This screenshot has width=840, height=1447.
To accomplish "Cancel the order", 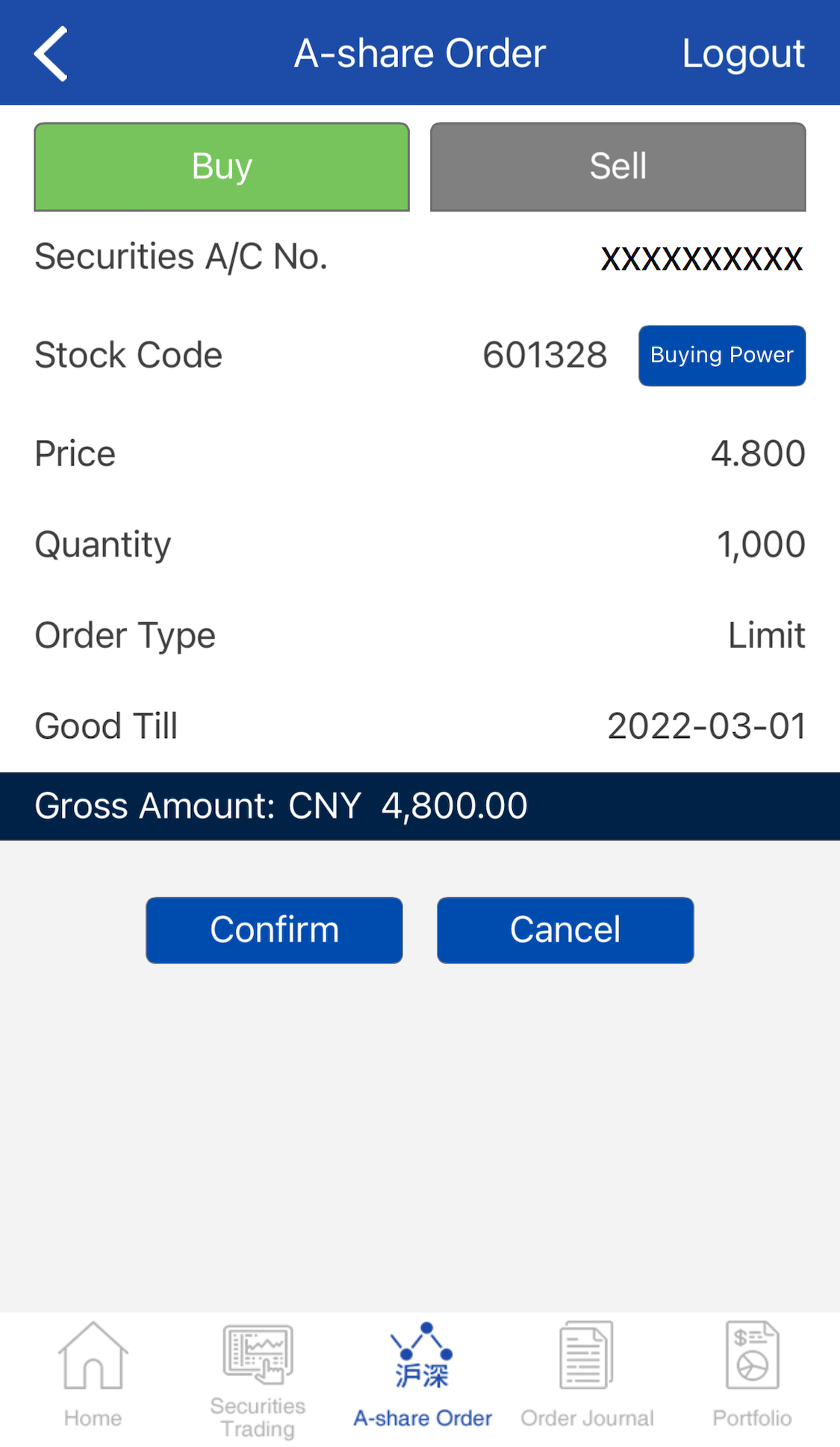I will pyautogui.click(x=565, y=930).
